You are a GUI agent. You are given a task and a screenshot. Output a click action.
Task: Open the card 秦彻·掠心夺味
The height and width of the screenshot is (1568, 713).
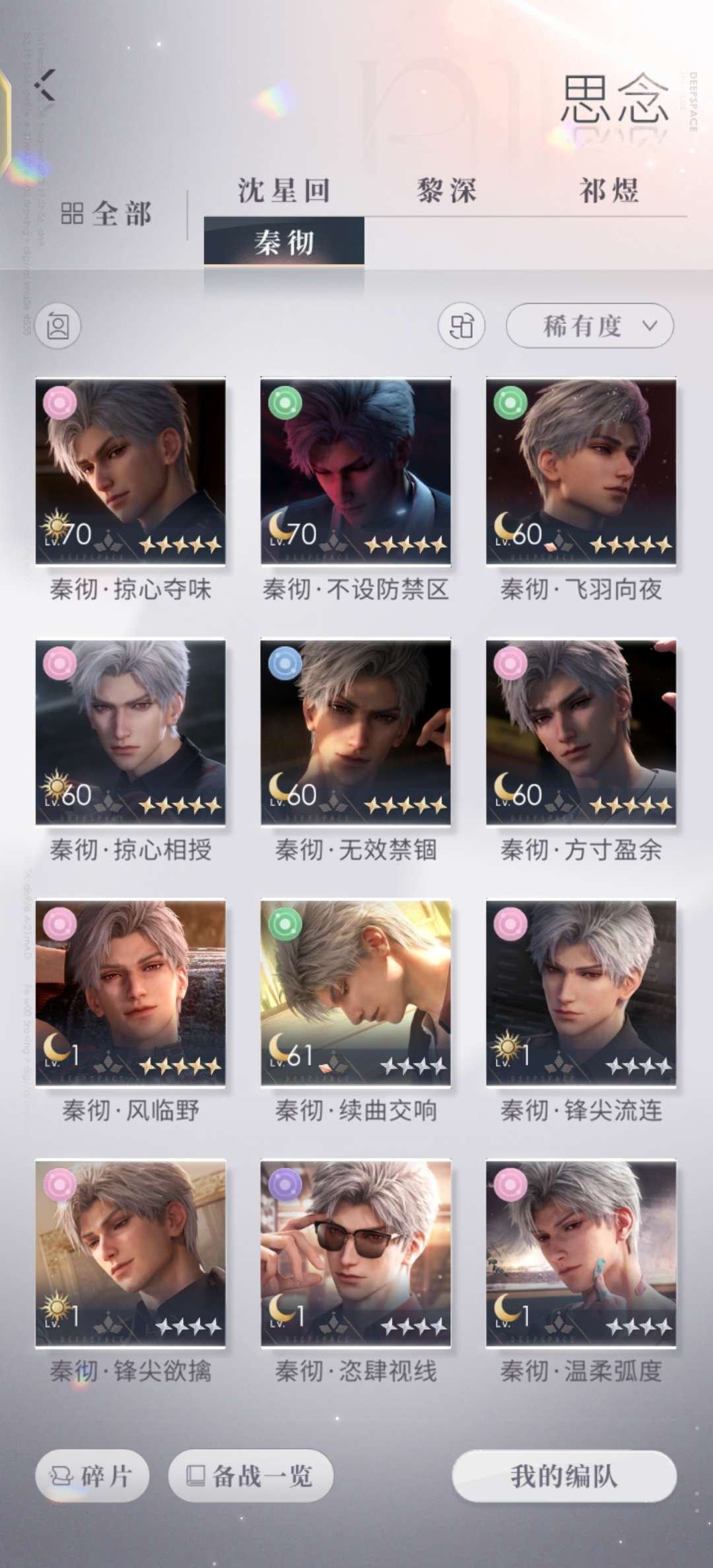coord(130,471)
